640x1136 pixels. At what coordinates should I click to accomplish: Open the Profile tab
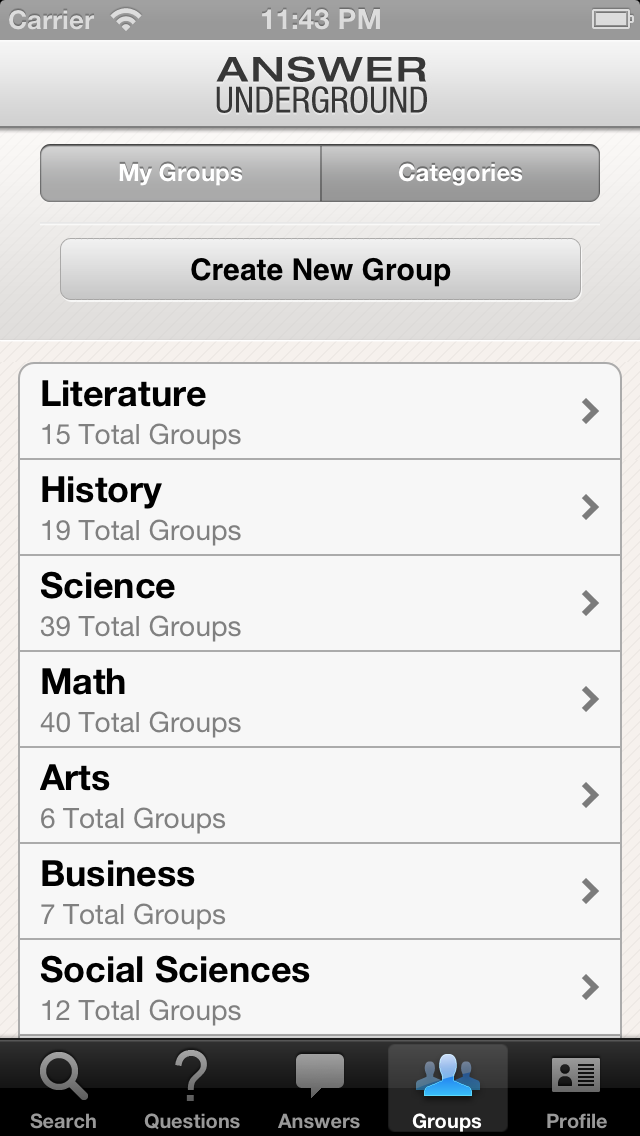coord(576,1090)
